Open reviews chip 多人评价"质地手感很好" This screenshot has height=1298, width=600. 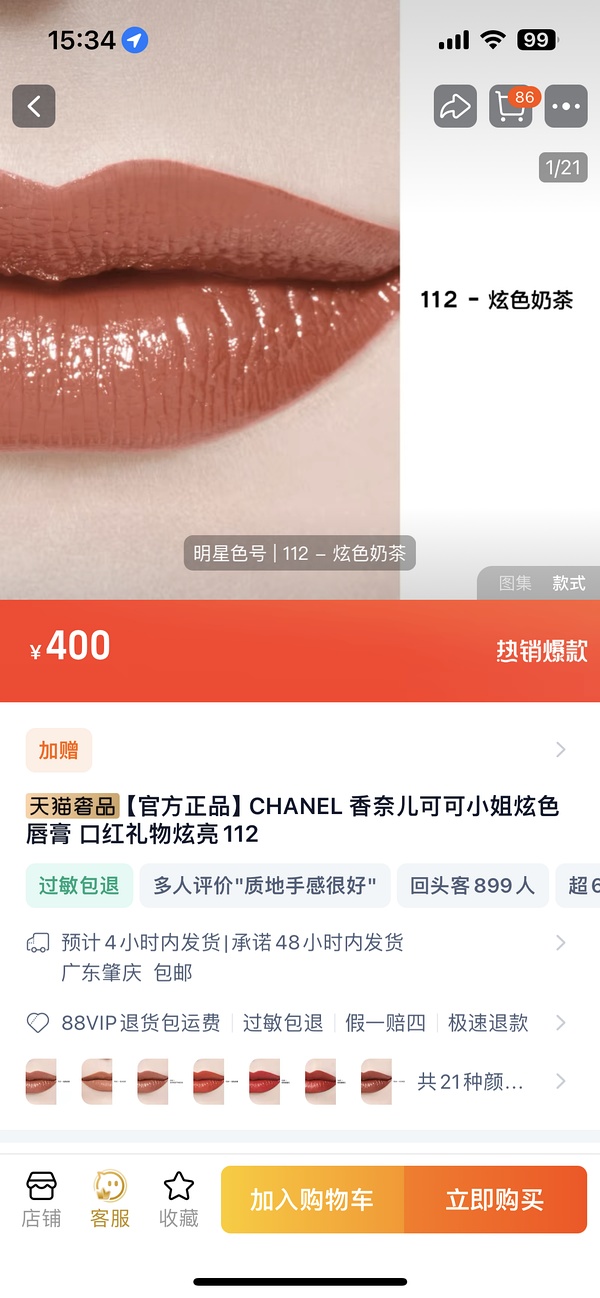pos(264,885)
